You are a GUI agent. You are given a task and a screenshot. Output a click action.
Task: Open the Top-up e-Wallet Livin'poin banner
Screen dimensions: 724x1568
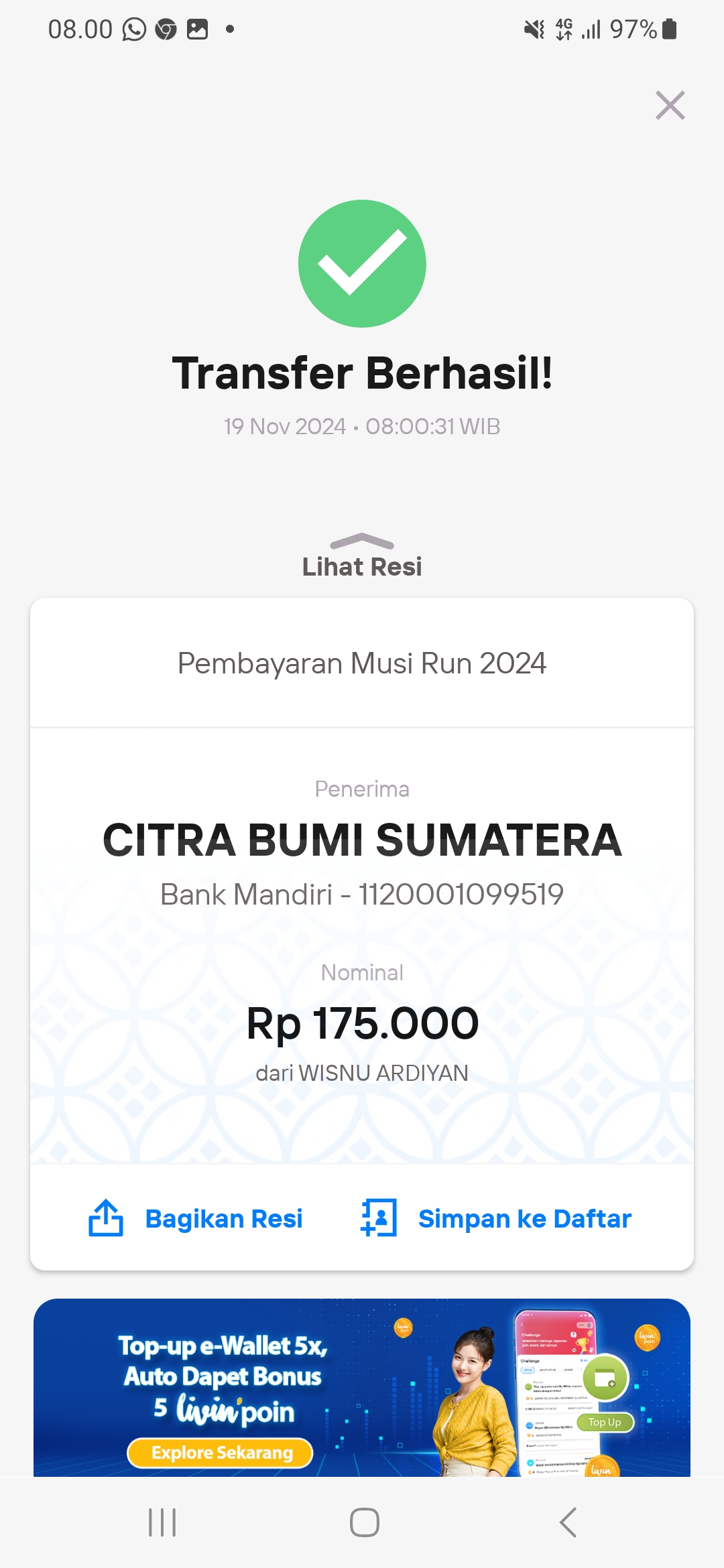362,1387
